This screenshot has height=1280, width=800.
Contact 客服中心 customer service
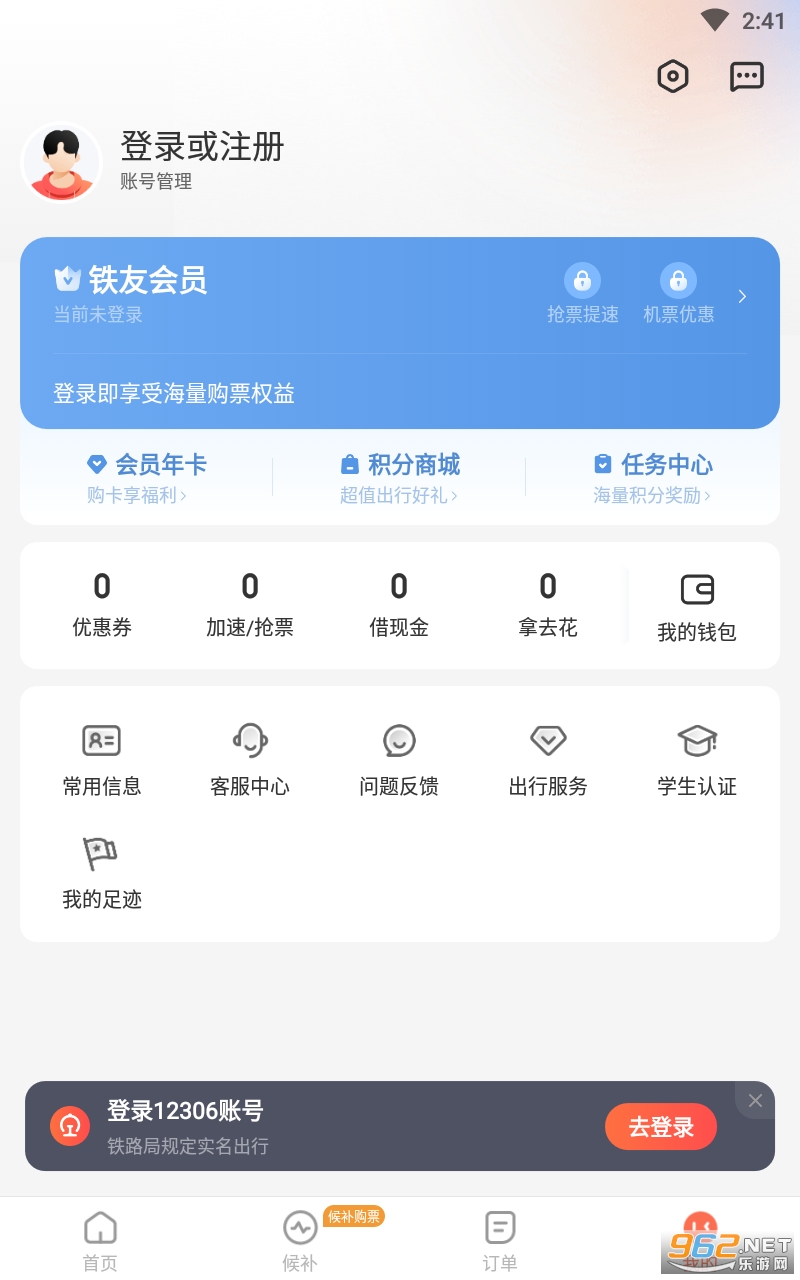(x=250, y=758)
